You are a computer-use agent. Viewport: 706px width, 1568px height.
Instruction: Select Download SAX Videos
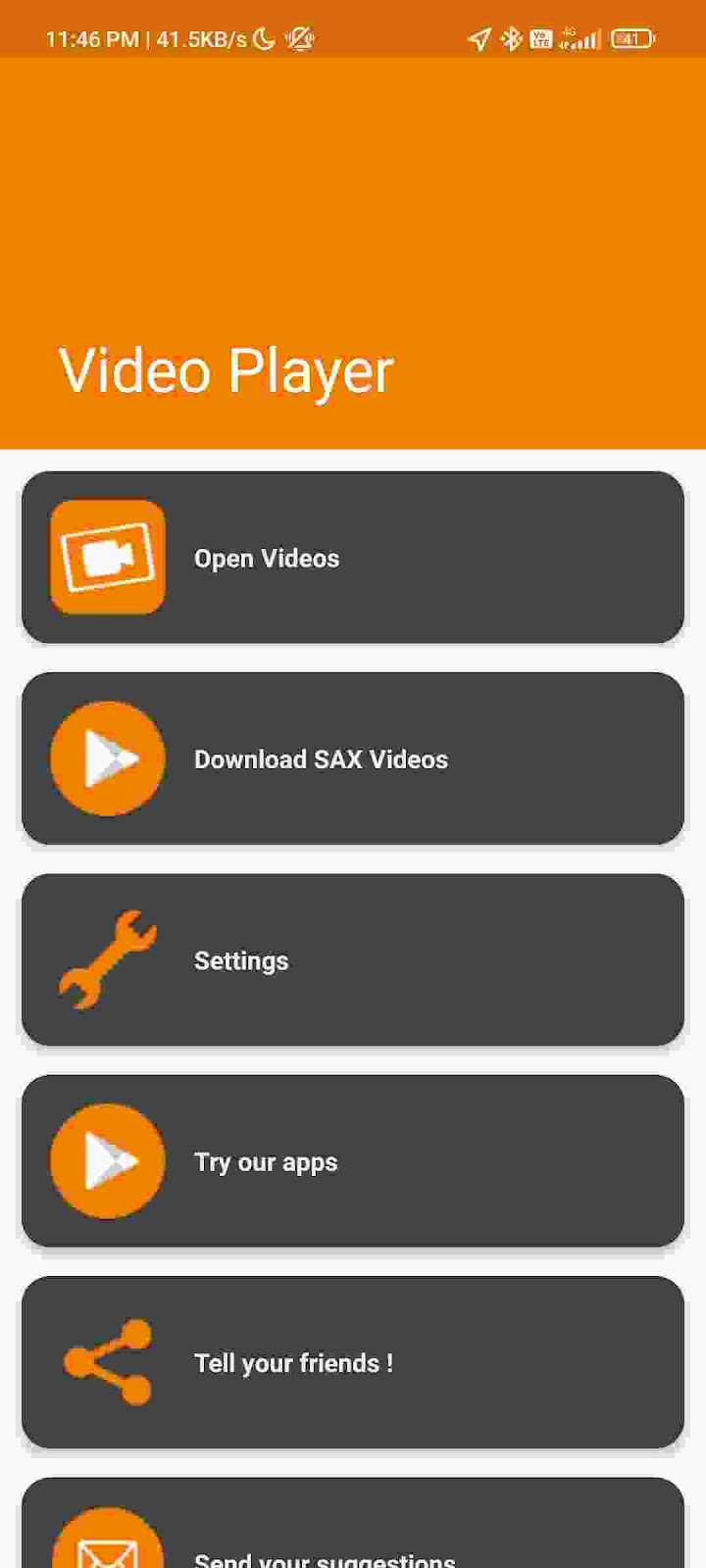(x=353, y=759)
